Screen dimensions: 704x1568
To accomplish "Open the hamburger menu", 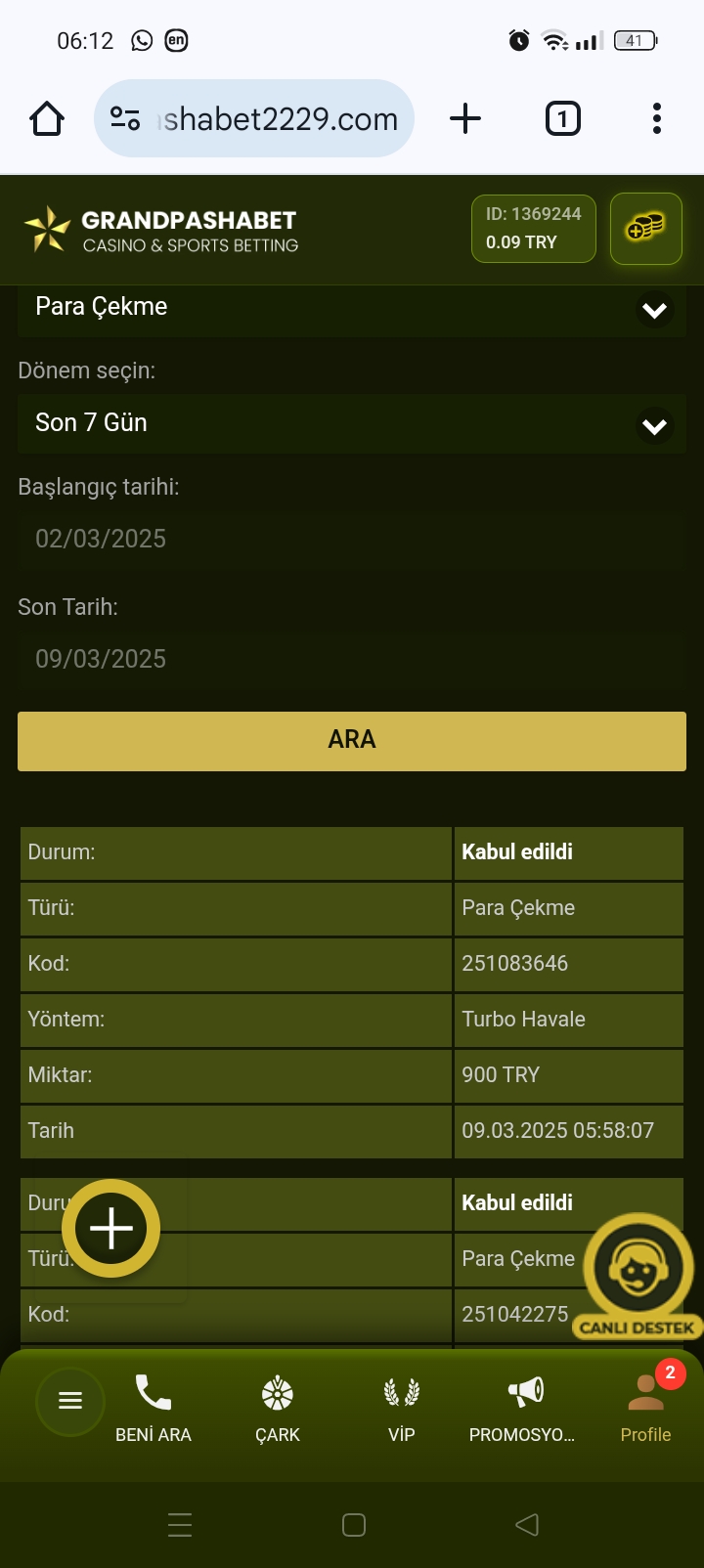I will [x=70, y=1401].
